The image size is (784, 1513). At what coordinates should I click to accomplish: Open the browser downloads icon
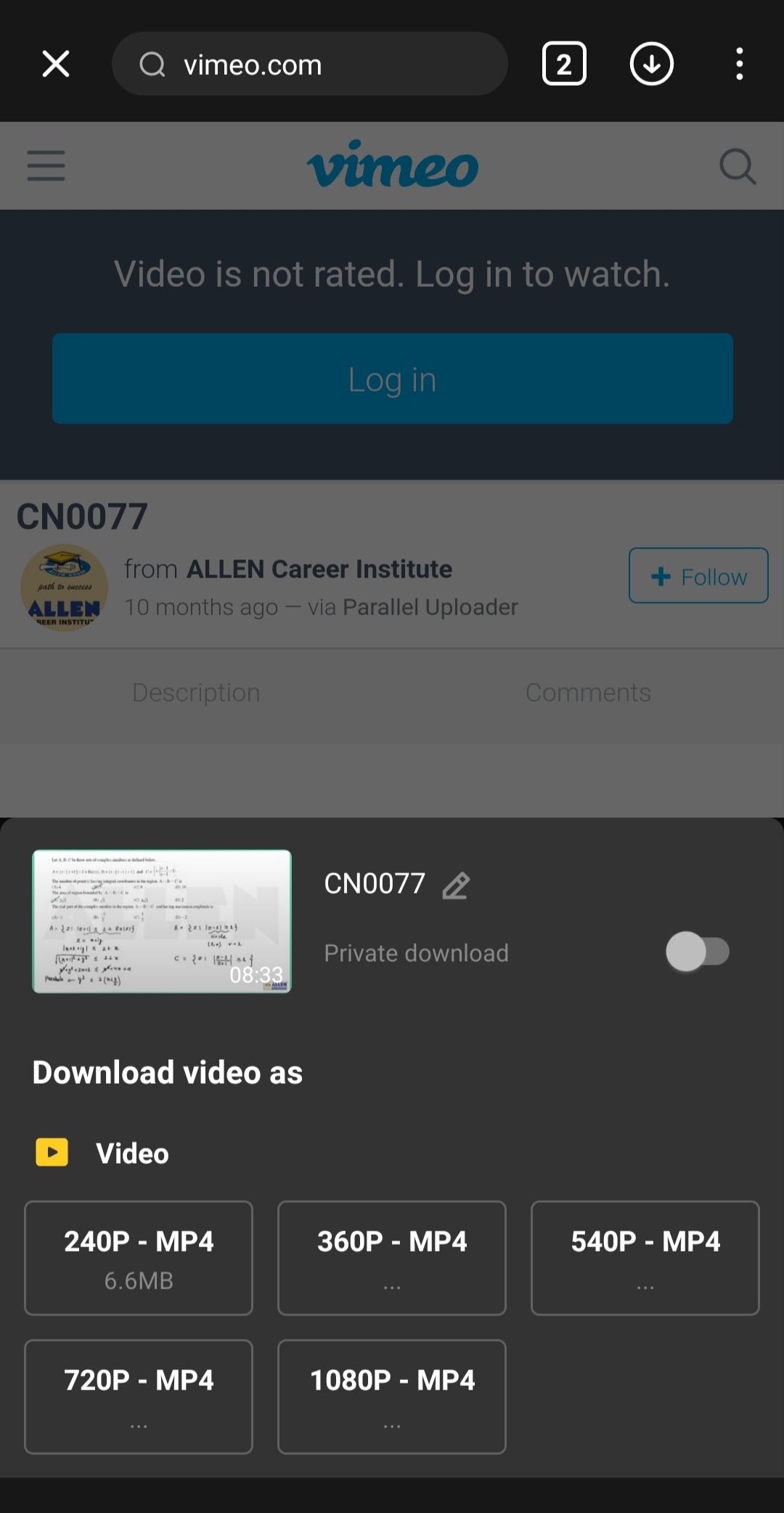click(651, 64)
